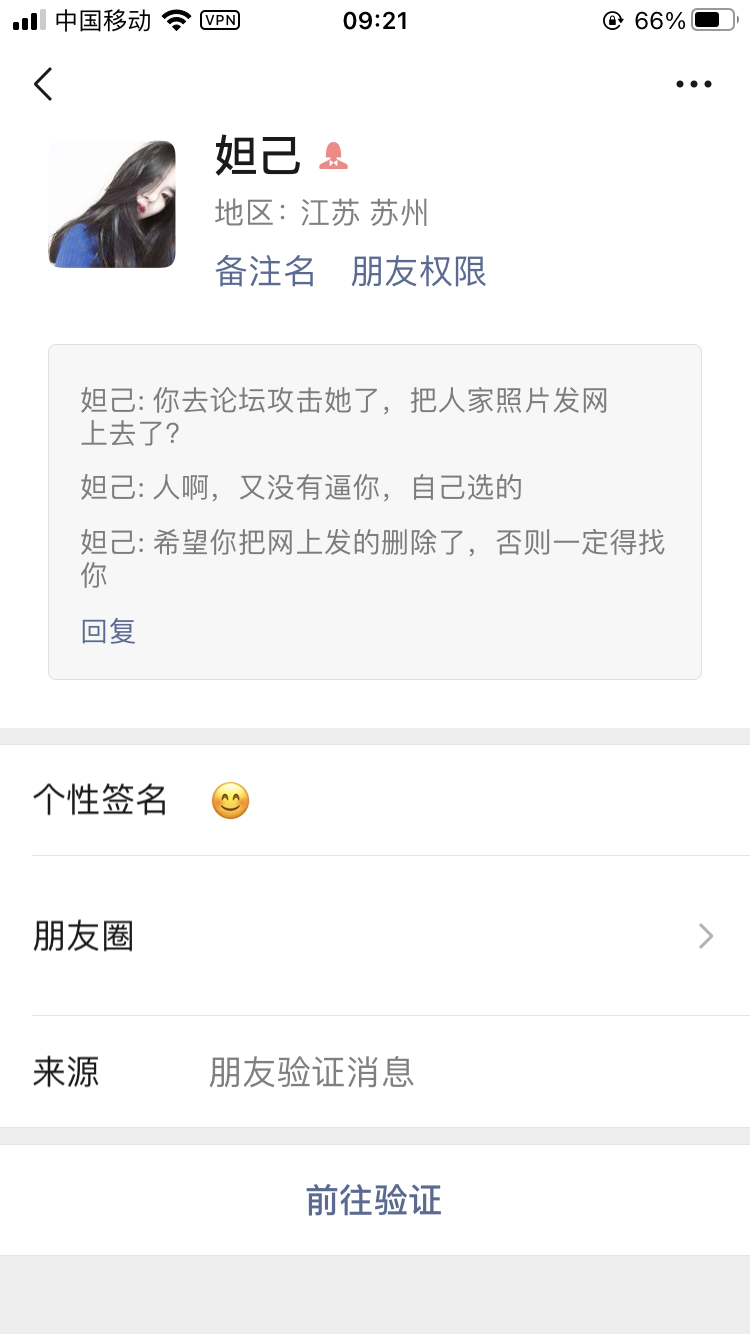Viewport: 750px width, 1334px height.
Task: Set a remark name via 备注名
Action: point(265,271)
